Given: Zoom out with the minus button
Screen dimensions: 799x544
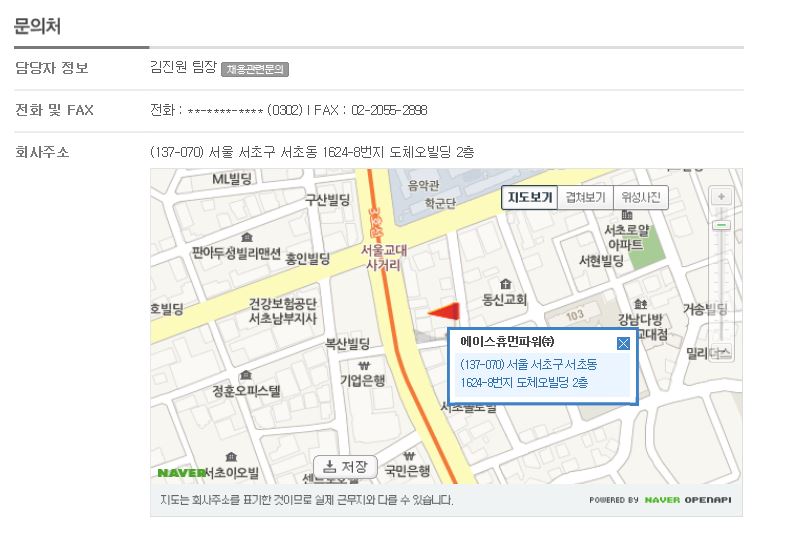Looking at the screenshot, I should [721, 225].
